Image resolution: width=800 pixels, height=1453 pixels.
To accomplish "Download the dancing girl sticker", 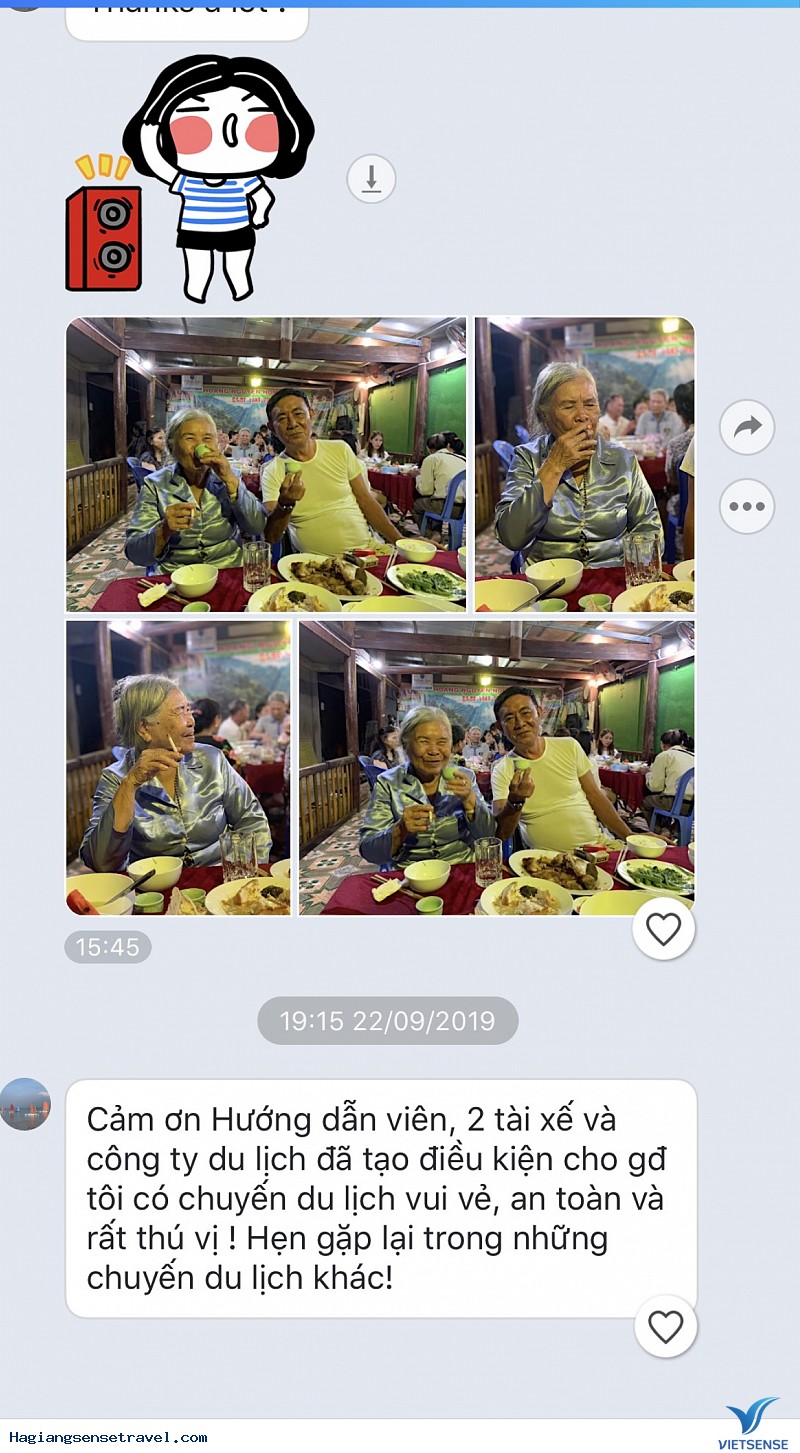I will pyautogui.click(x=371, y=179).
